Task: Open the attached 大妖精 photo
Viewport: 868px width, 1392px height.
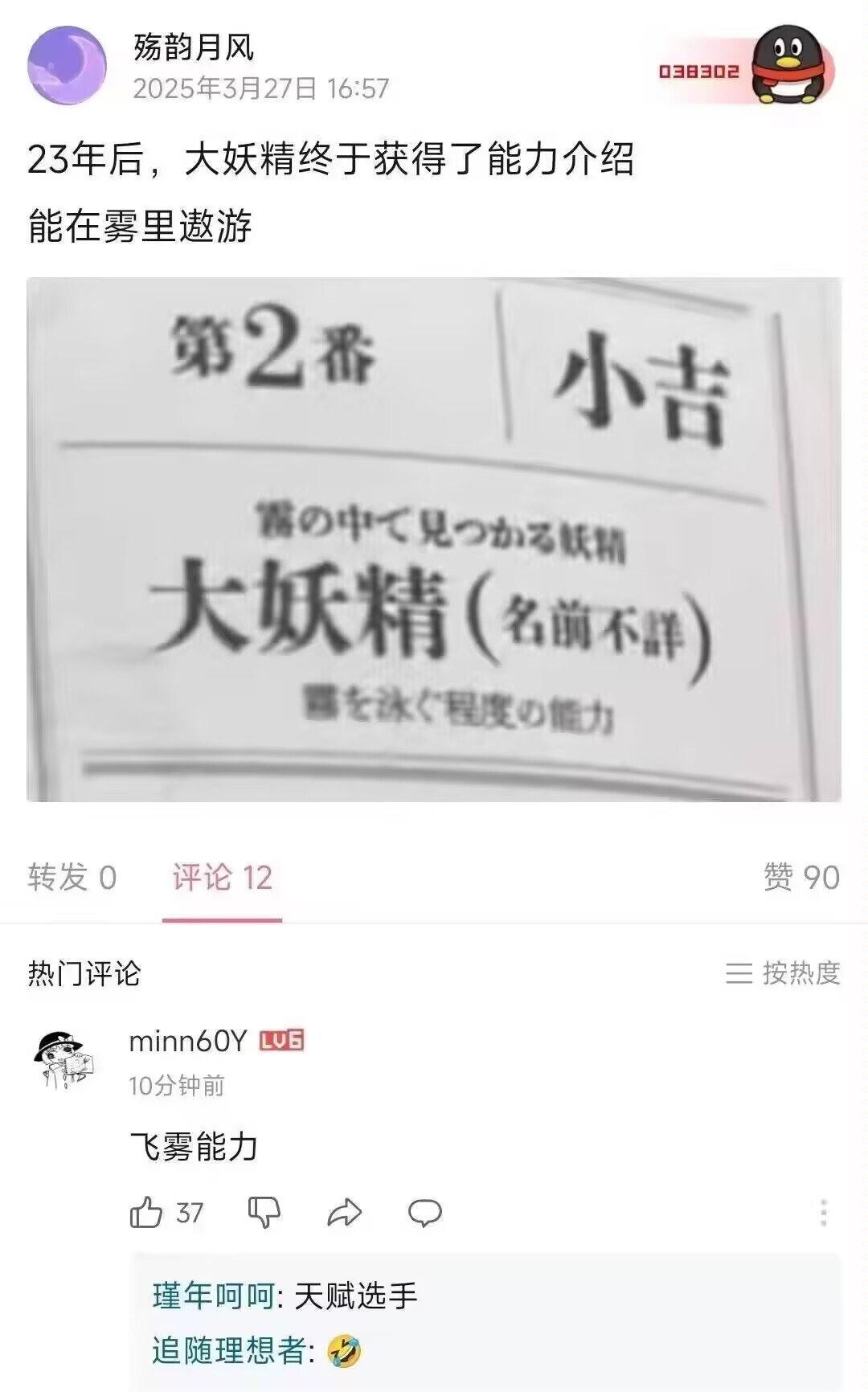Action: click(434, 539)
